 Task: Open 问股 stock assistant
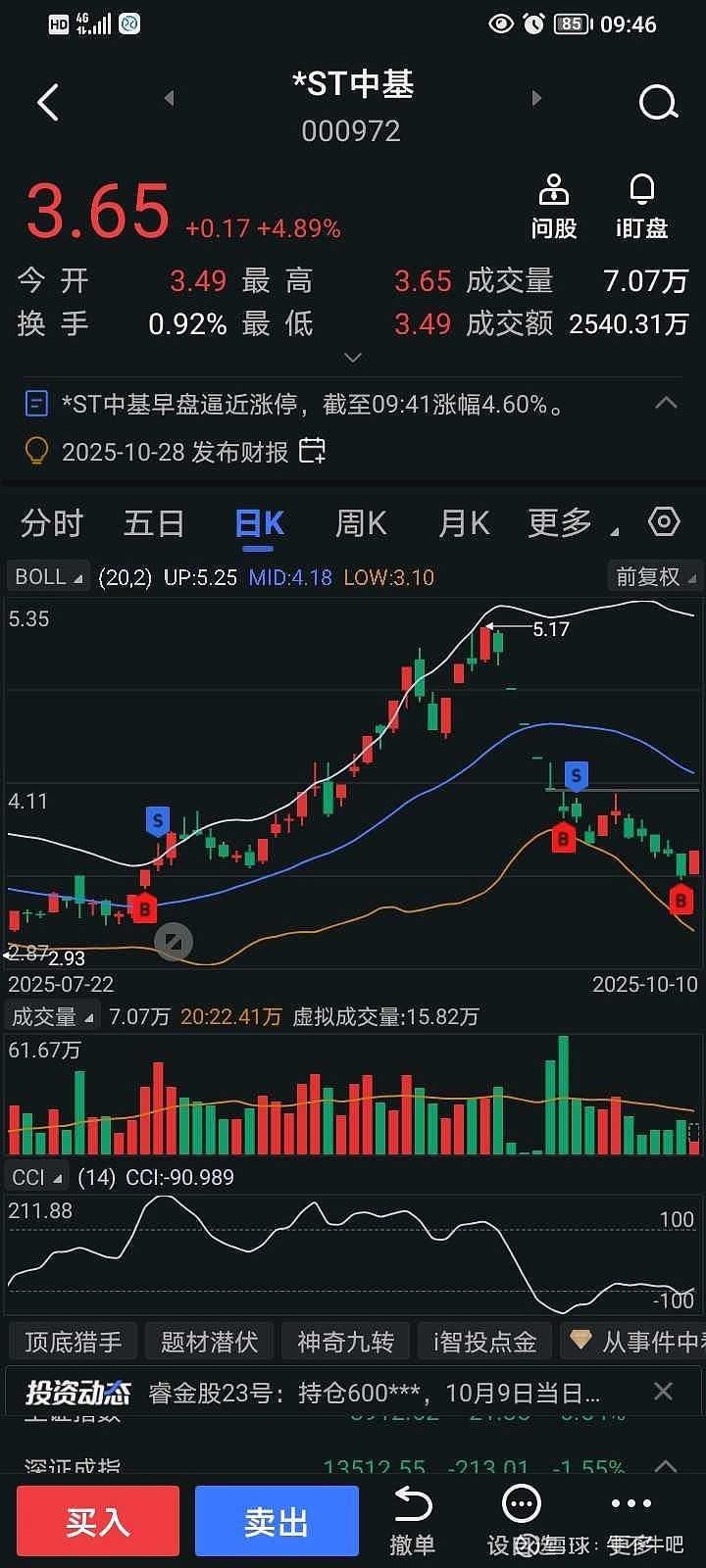[x=554, y=207]
